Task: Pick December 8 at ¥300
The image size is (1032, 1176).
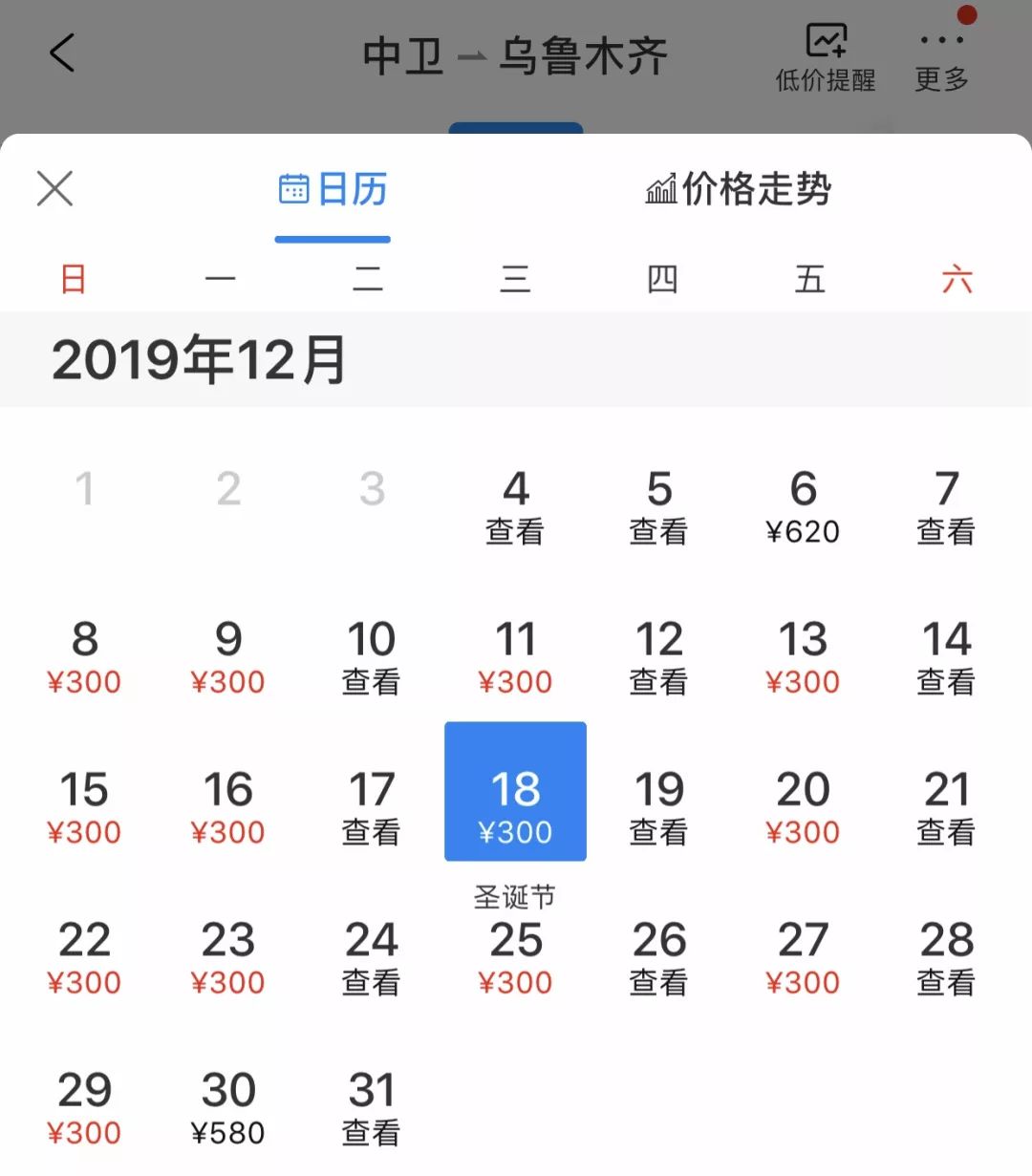Action: [84, 657]
